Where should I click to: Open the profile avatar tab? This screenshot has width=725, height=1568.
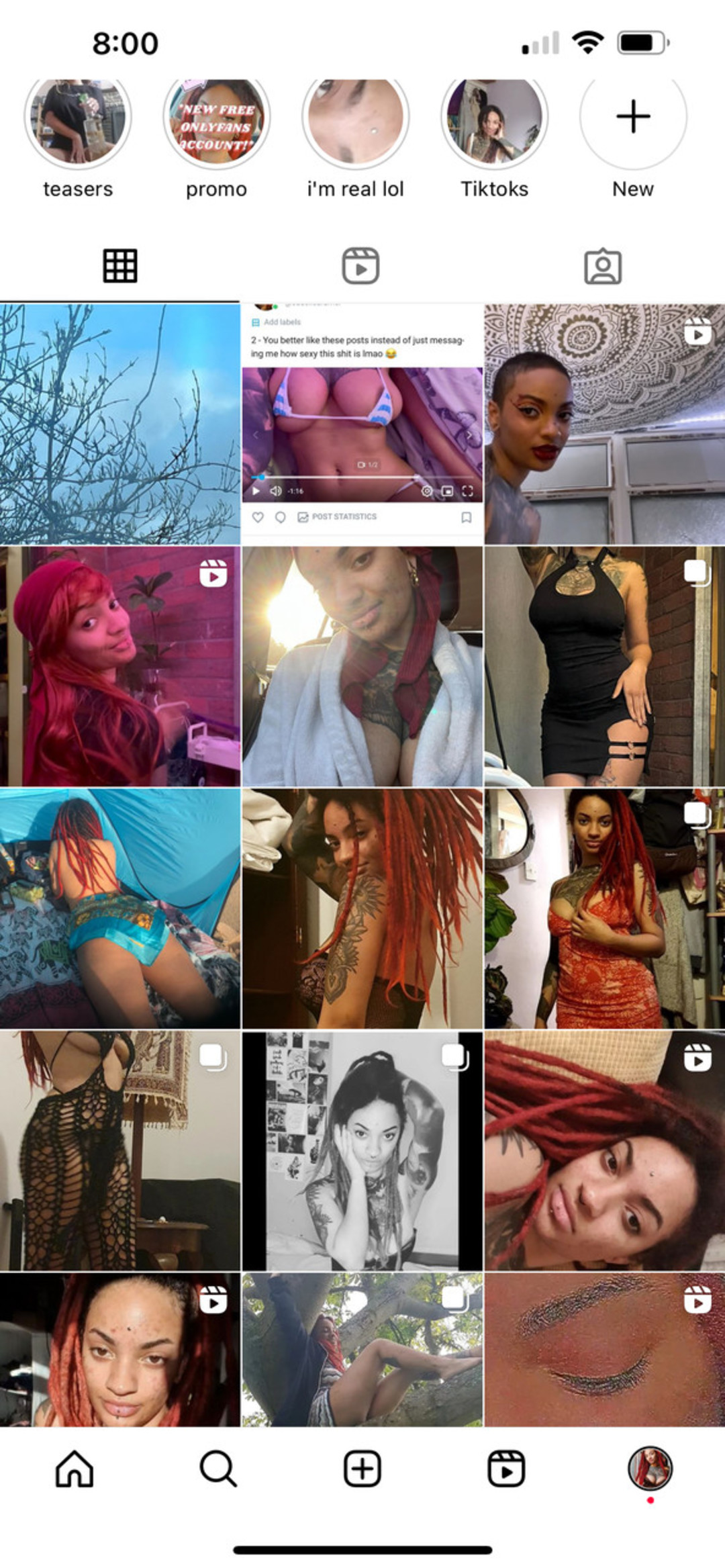[650, 1469]
